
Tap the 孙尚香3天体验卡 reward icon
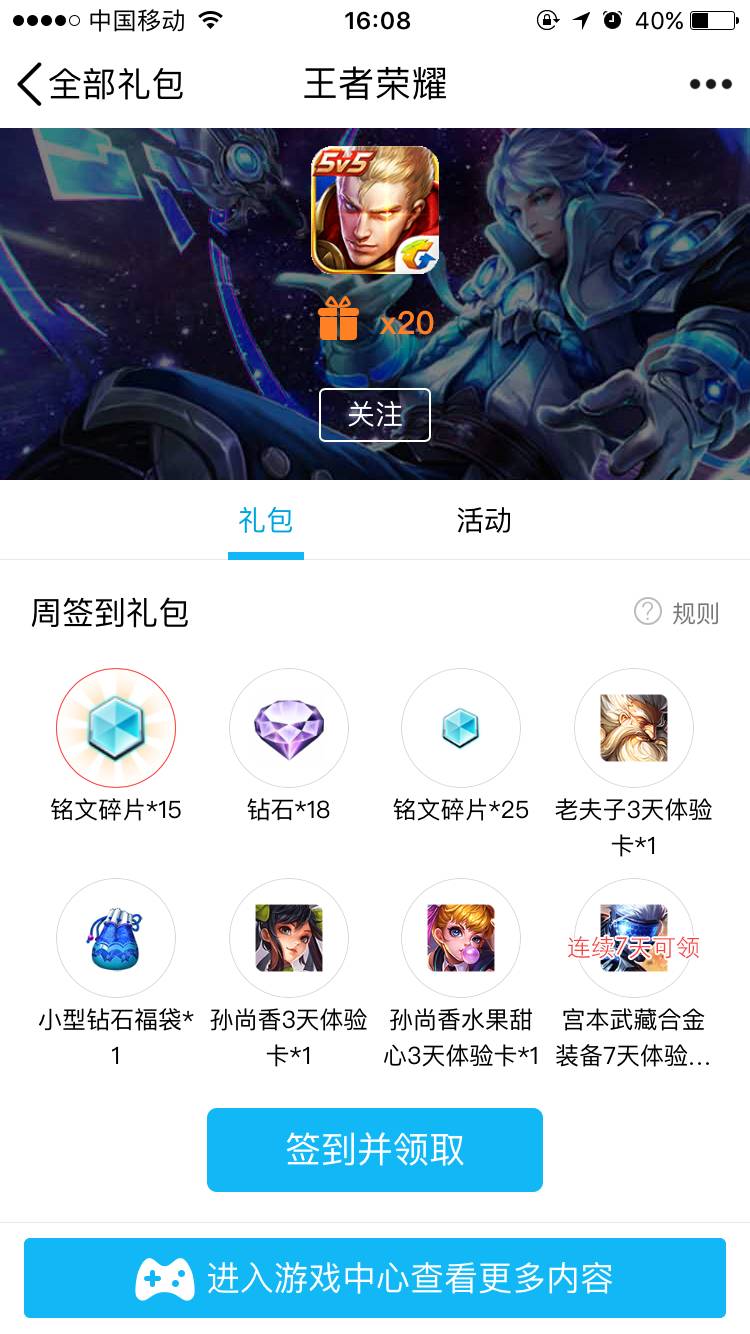pyautogui.click(x=288, y=938)
